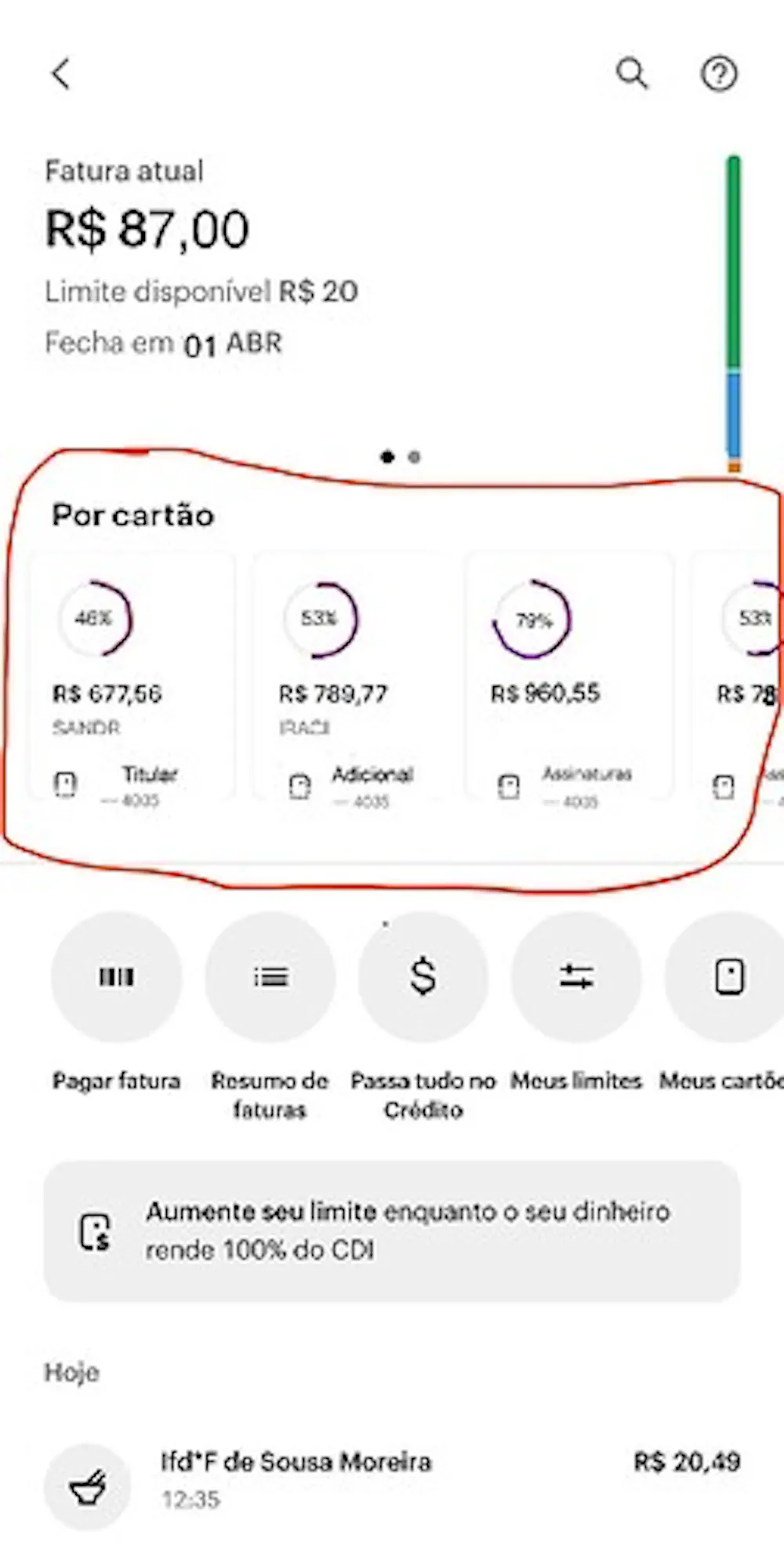Open the help question mark icon
Image resolution: width=784 pixels, height=1556 pixels.
718,75
